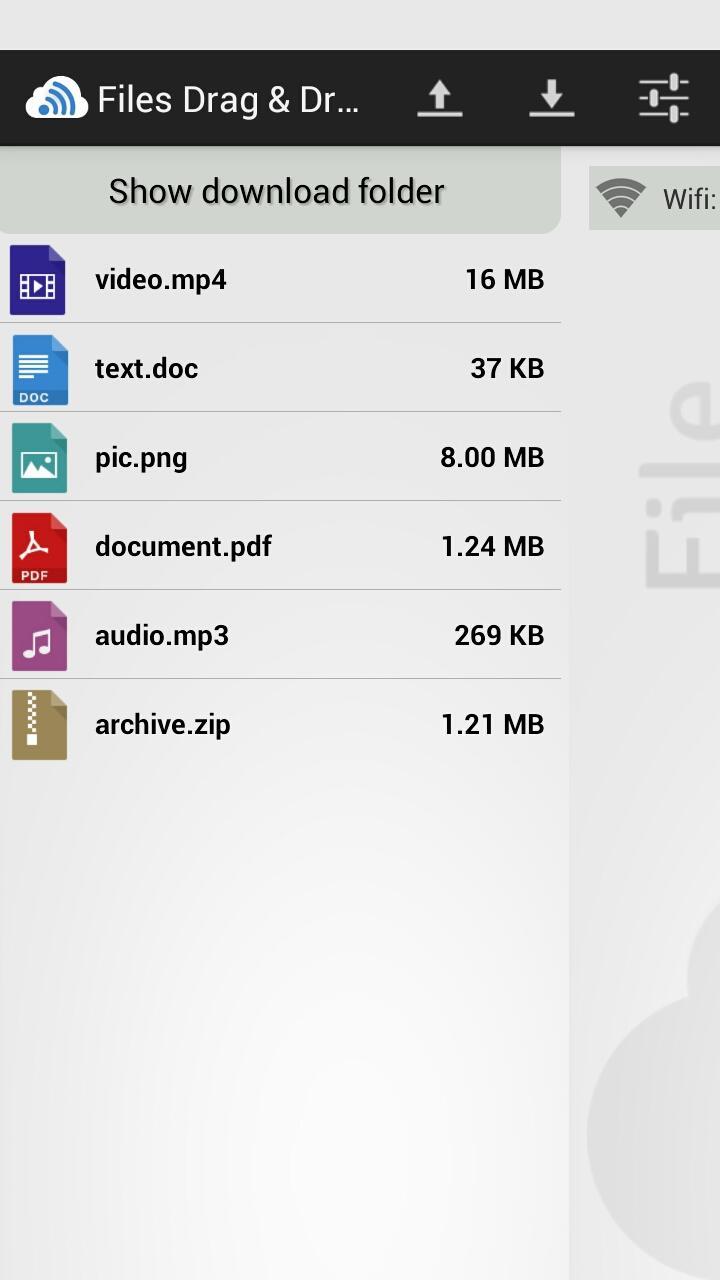The width and height of the screenshot is (720, 1280).
Task: Click the DOC document icon for text.doc
Action: point(38,369)
